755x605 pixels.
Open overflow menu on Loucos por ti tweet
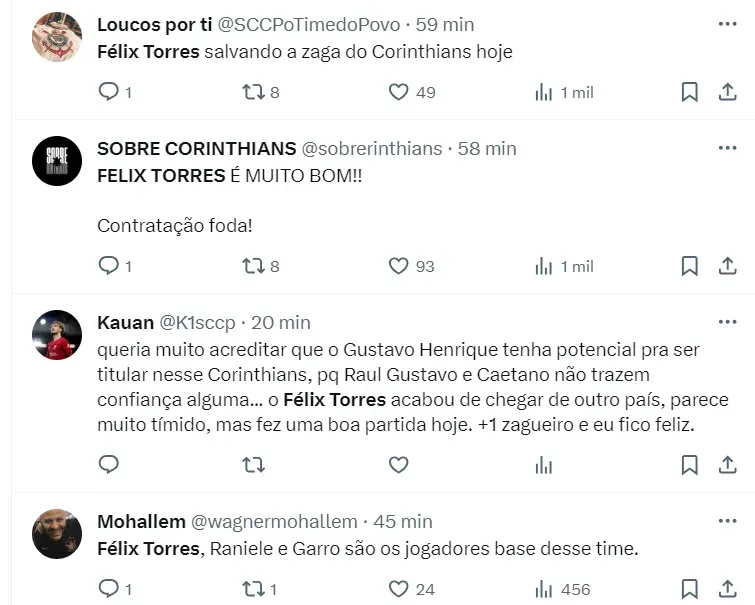pyautogui.click(x=727, y=24)
